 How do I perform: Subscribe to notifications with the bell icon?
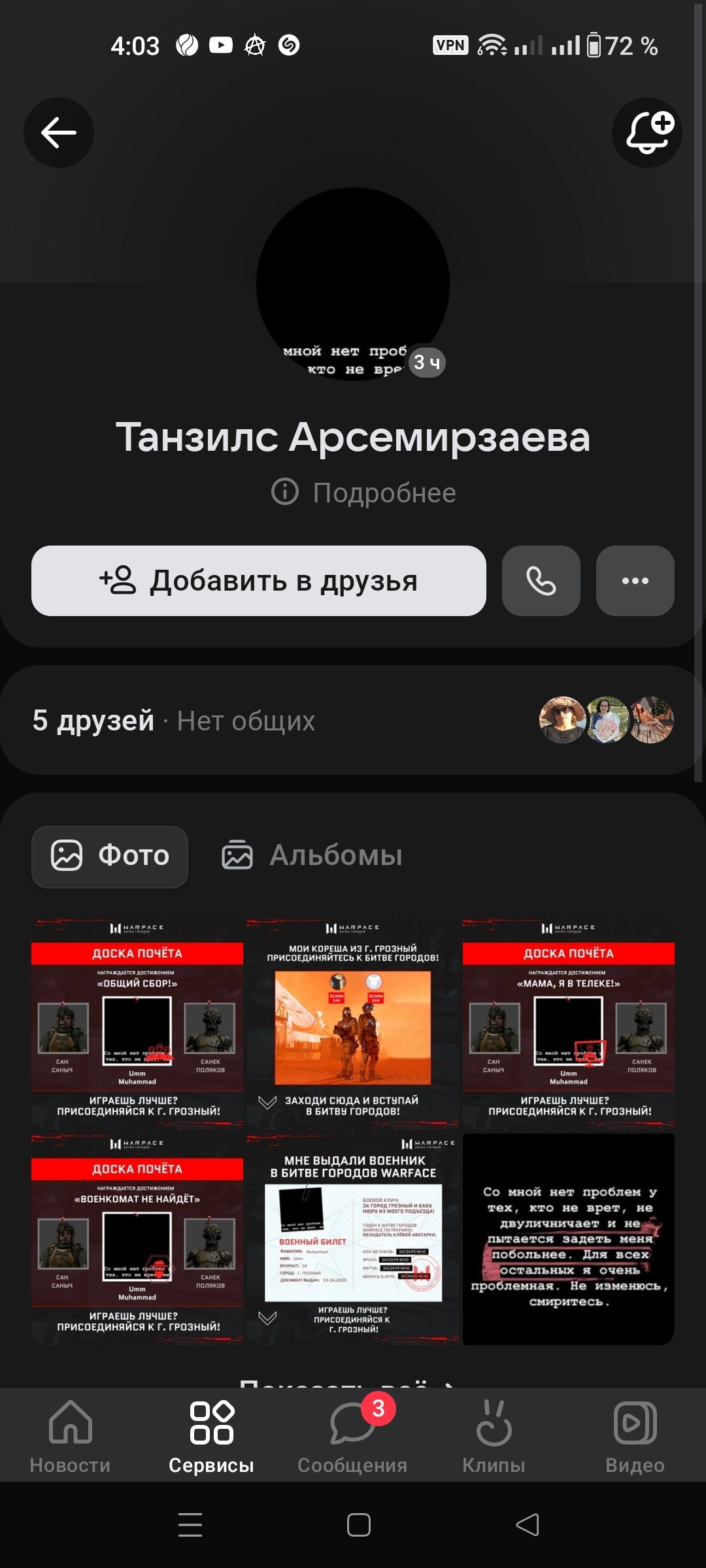[647, 133]
